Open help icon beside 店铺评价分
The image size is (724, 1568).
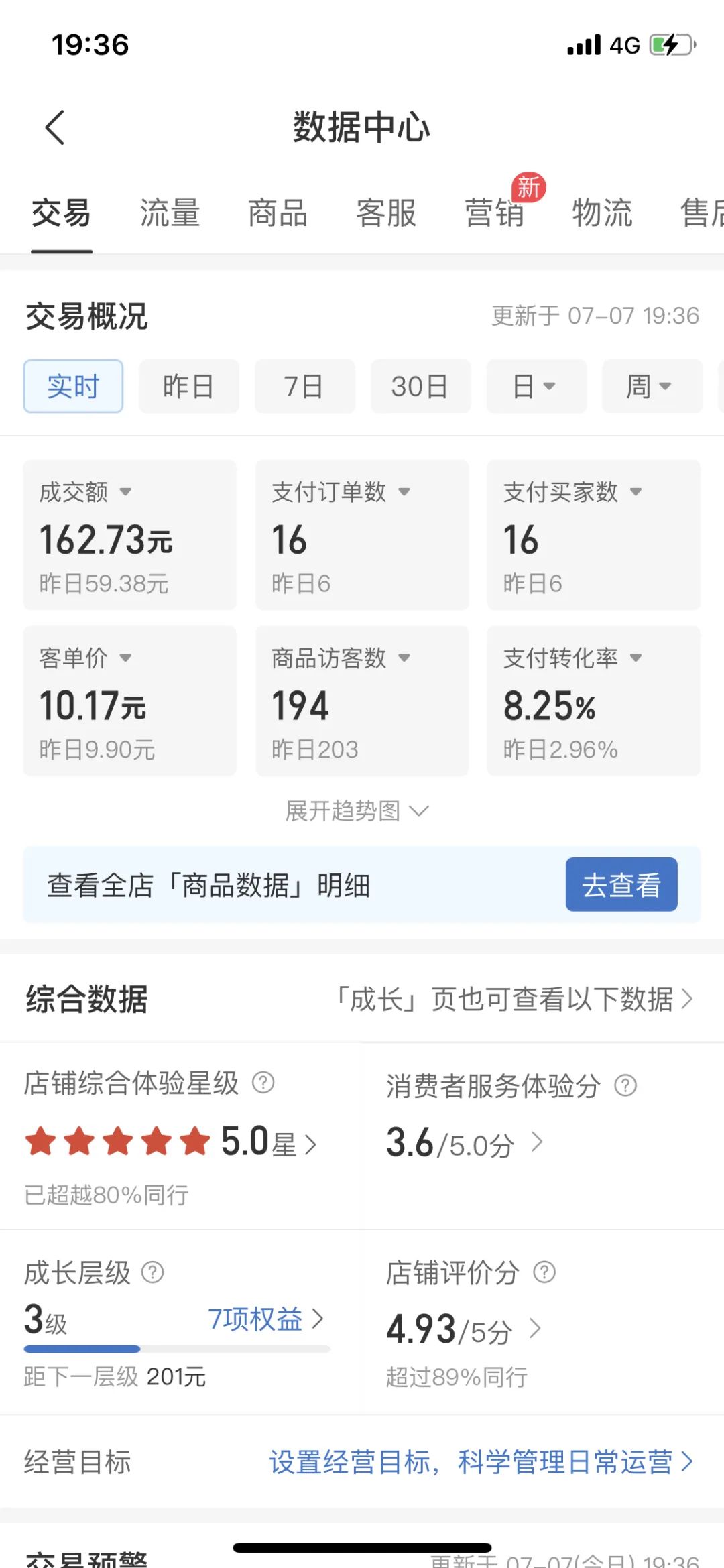pyautogui.click(x=544, y=1271)
